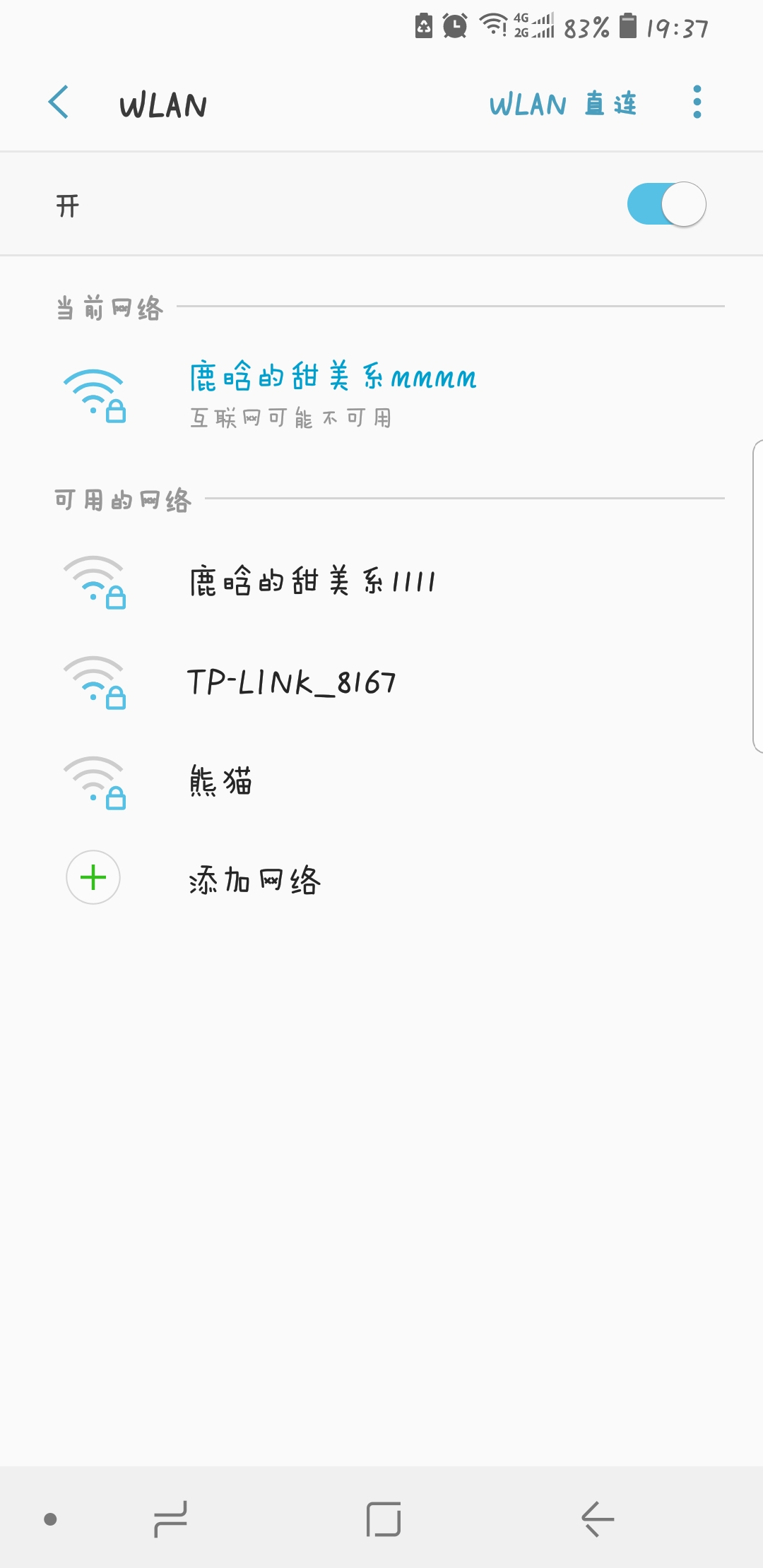Go back from the WLAN screen

(59, 103)
